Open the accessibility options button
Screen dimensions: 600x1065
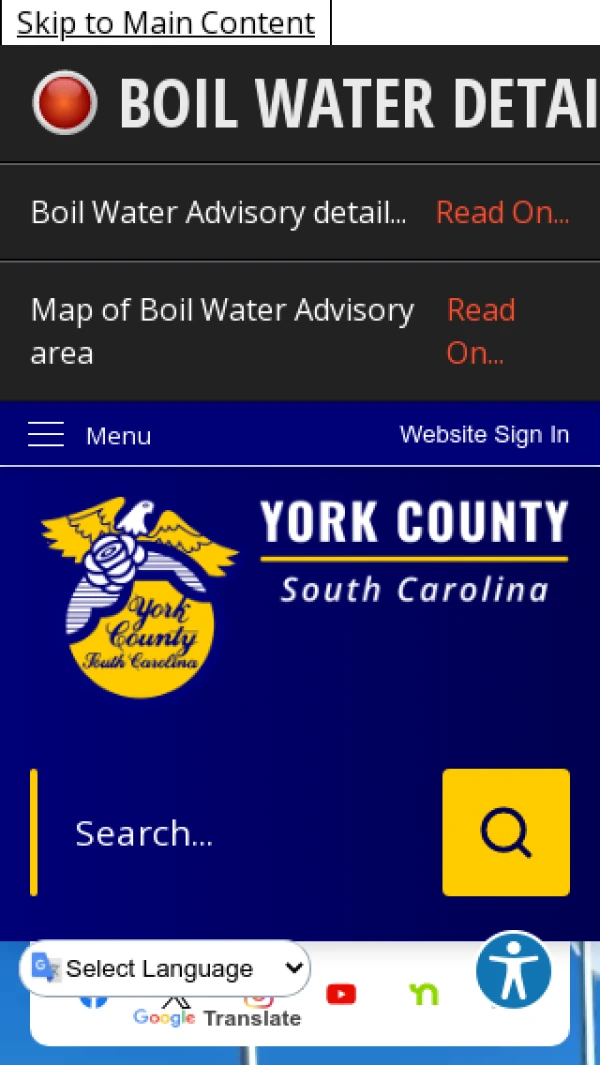point(514,970)
